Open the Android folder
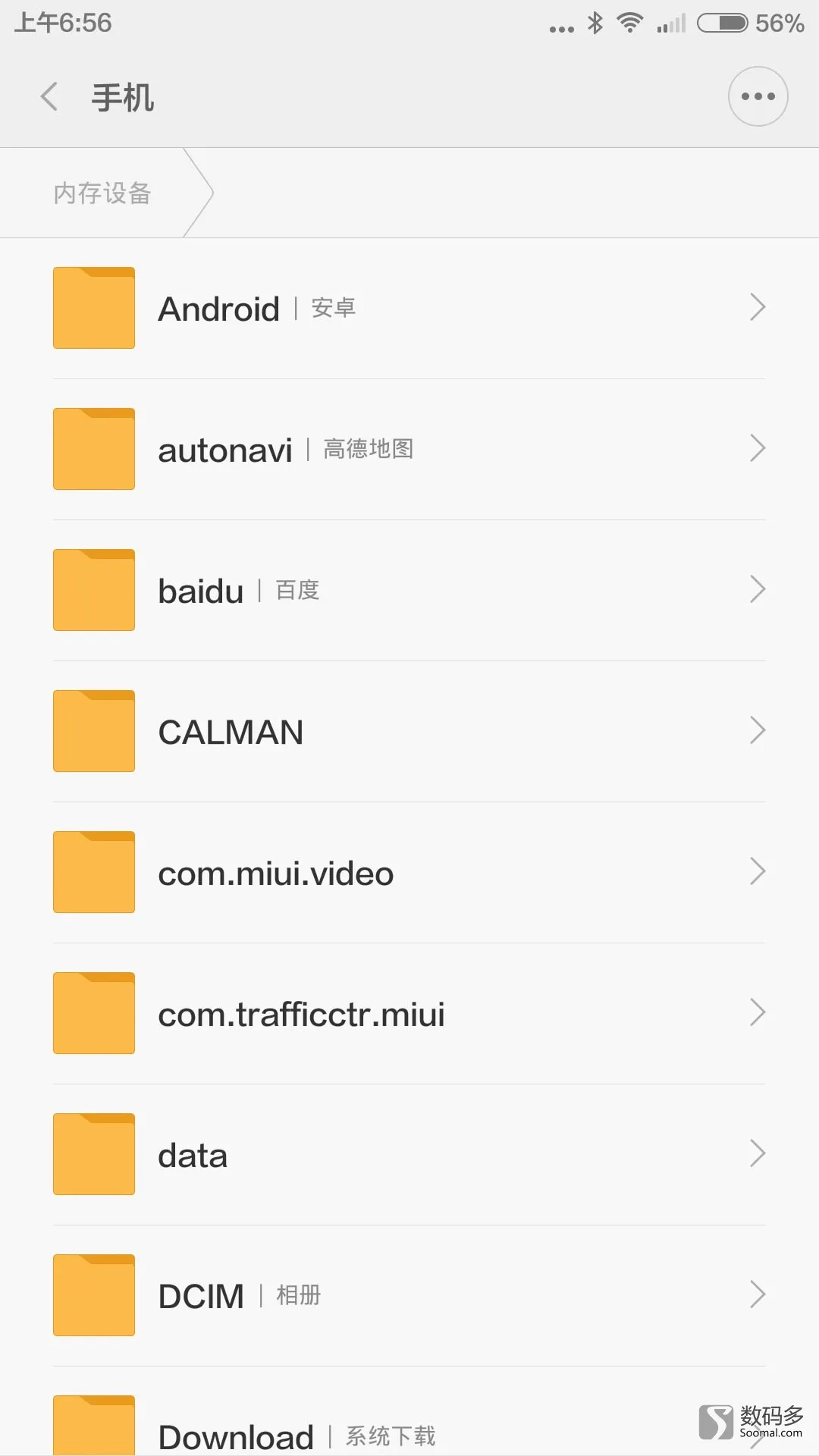 409,308
